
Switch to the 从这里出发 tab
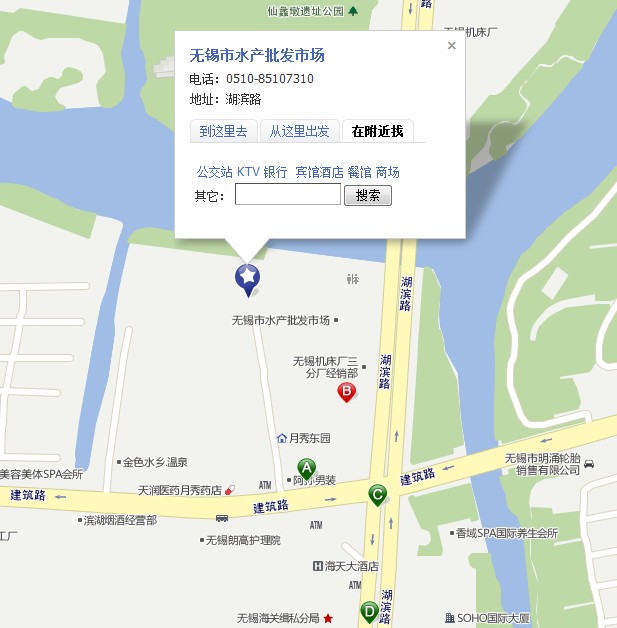(x=299, y=131)
